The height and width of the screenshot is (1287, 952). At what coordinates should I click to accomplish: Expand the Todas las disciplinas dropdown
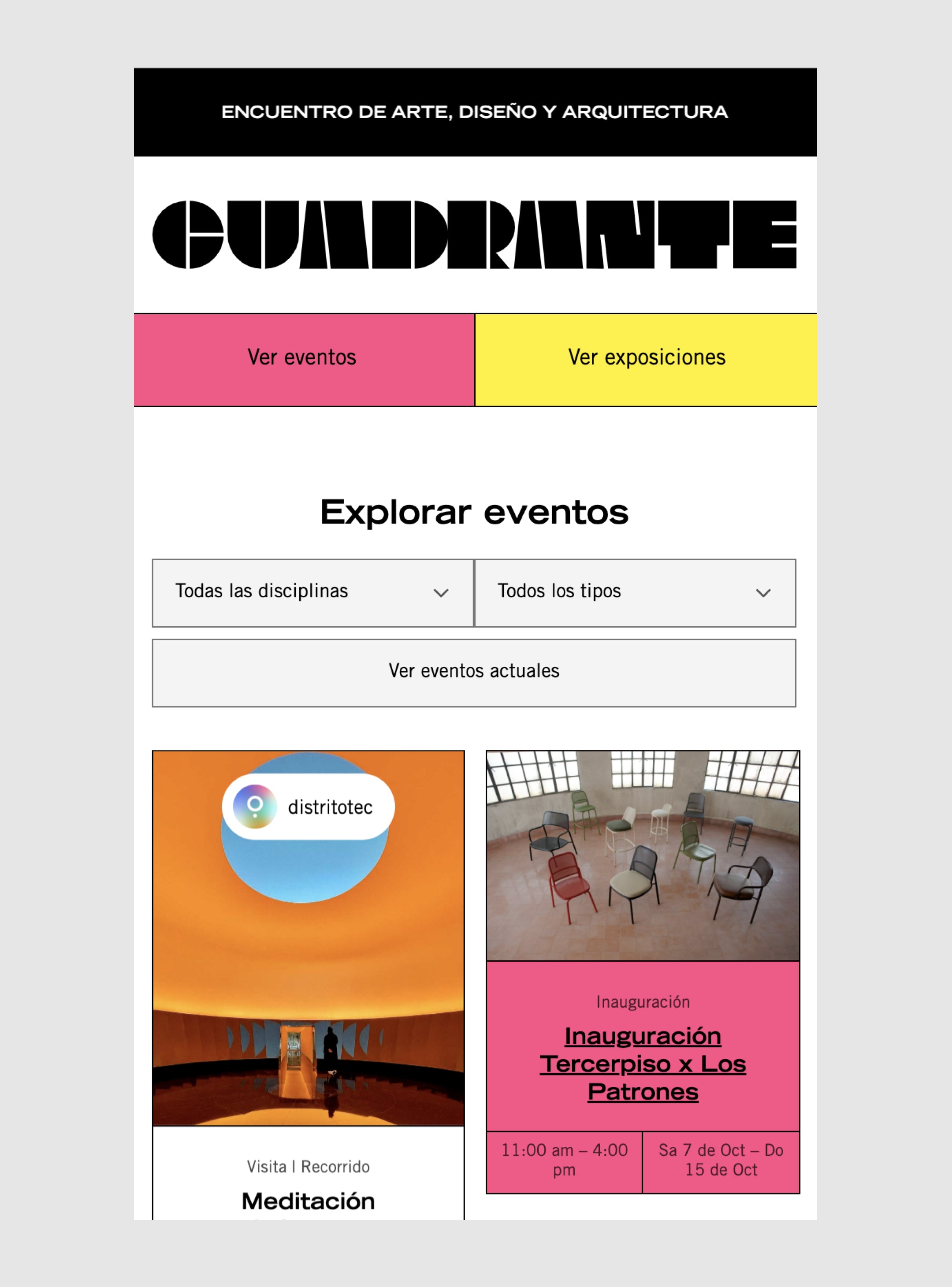(312, 592)
